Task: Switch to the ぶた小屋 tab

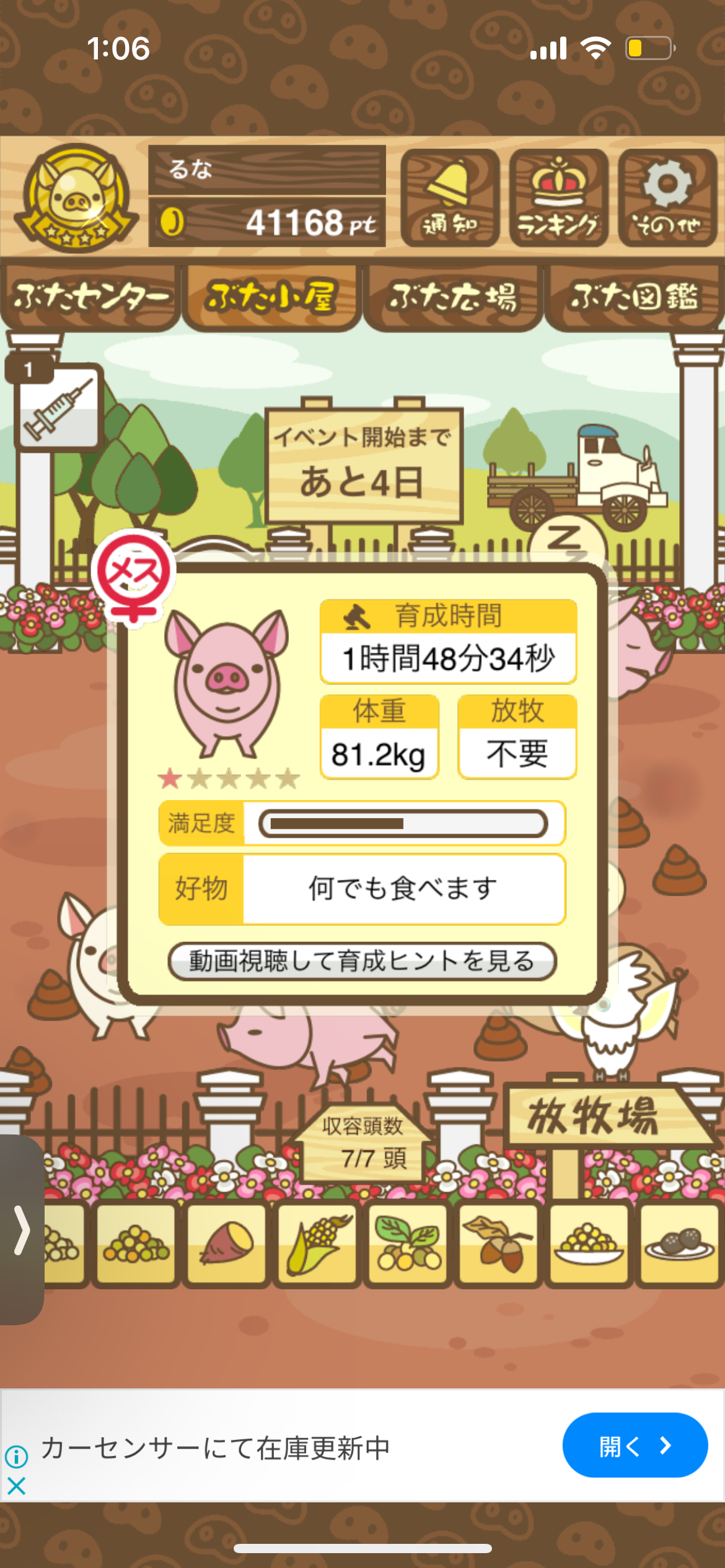Action: point(271,297)
